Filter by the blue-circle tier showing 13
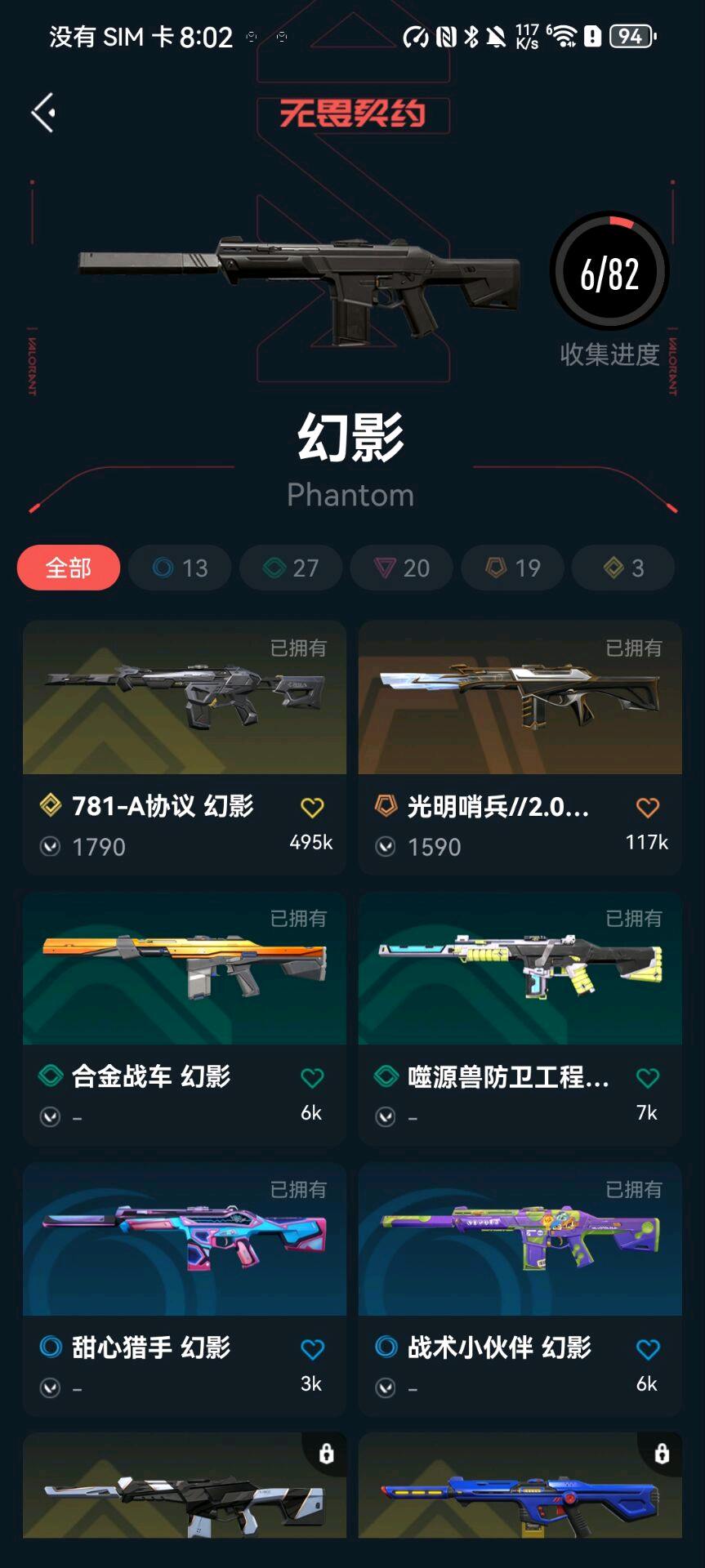This screenshot has height=1568, width=705. coord(180,568)
